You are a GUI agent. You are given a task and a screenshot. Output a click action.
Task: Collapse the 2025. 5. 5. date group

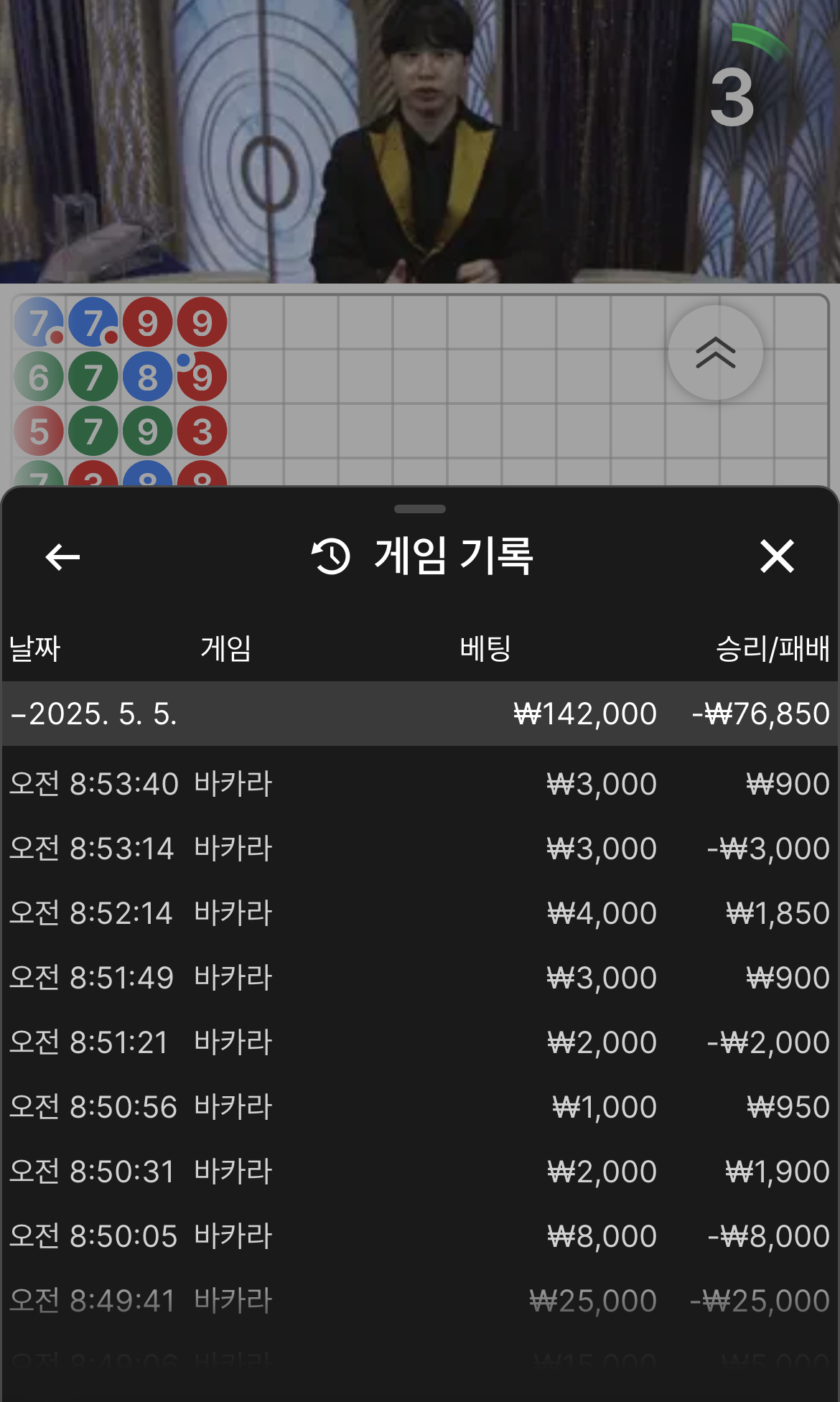tap(420, 714)
